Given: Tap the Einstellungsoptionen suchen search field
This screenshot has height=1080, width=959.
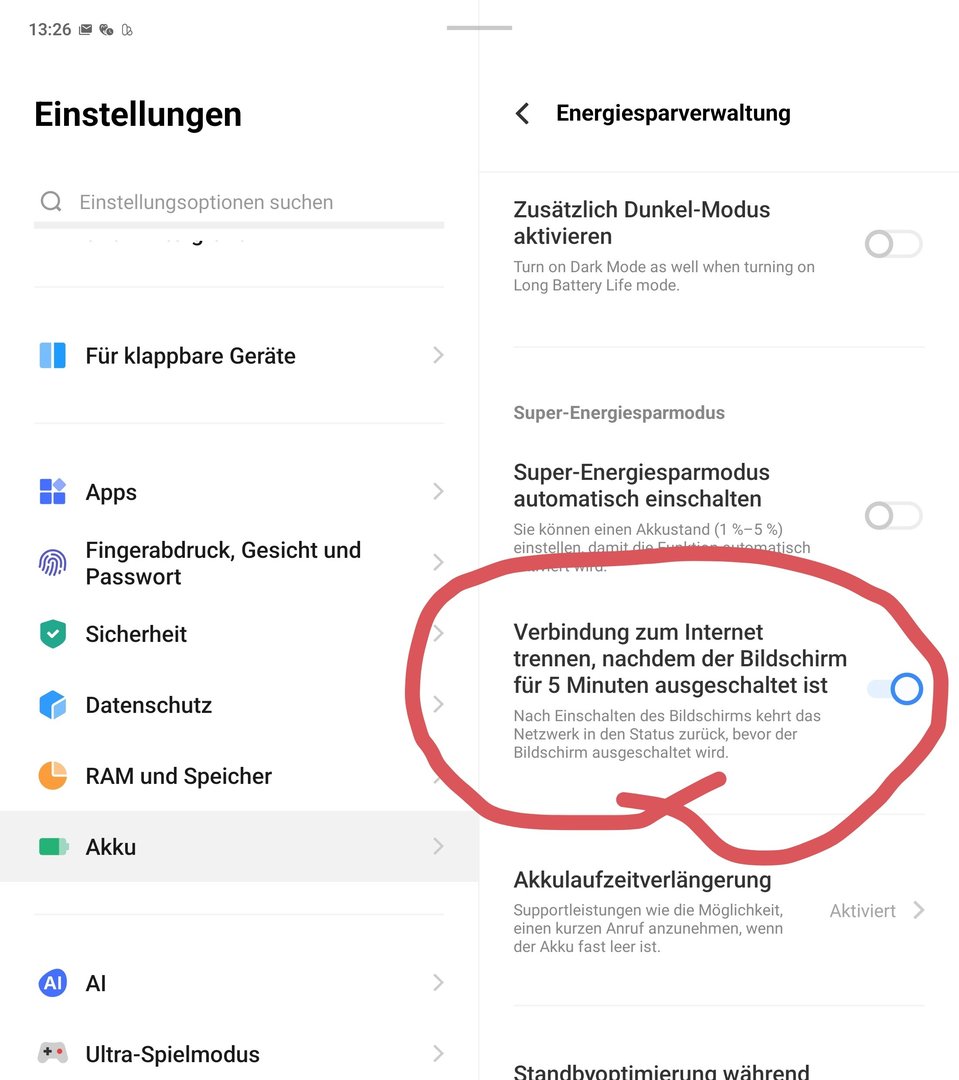Looking at the screenshot, I should click(x=240, y=202).
